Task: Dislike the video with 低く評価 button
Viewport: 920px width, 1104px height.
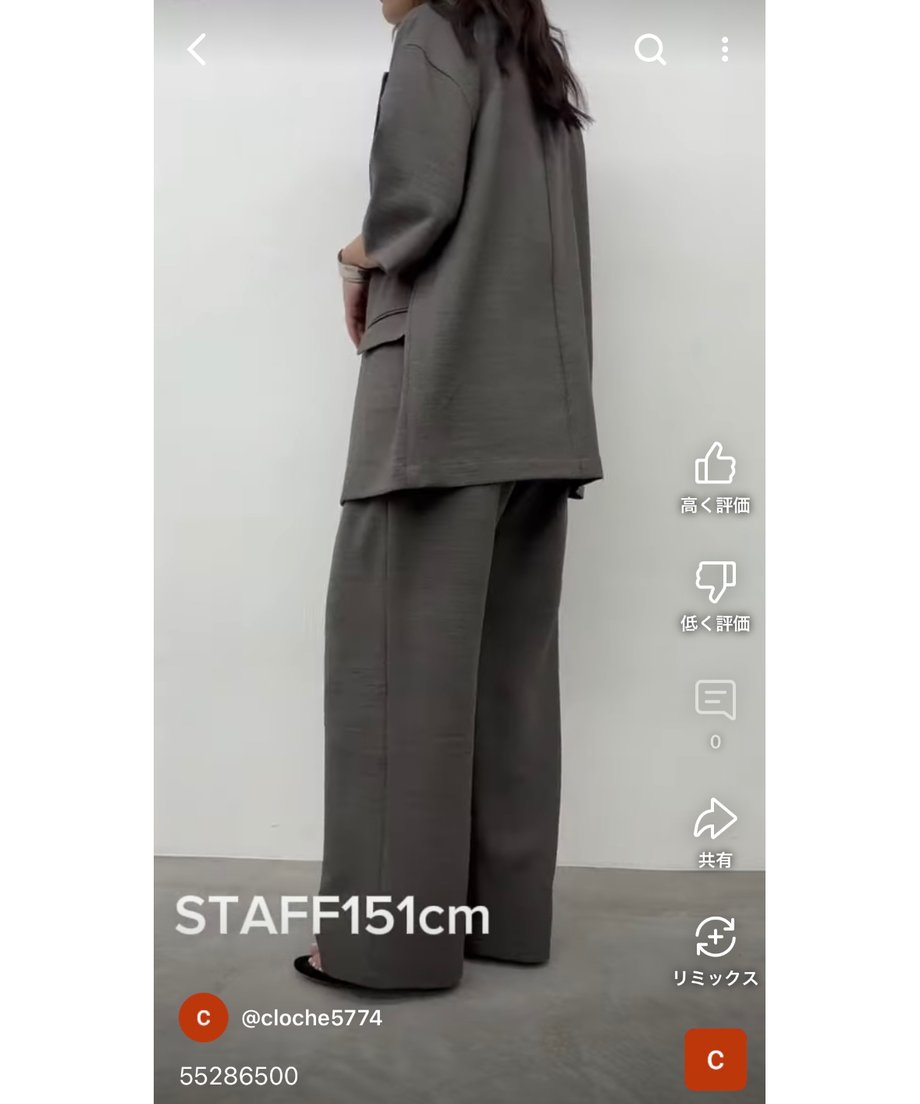Action: click(715, 583)
